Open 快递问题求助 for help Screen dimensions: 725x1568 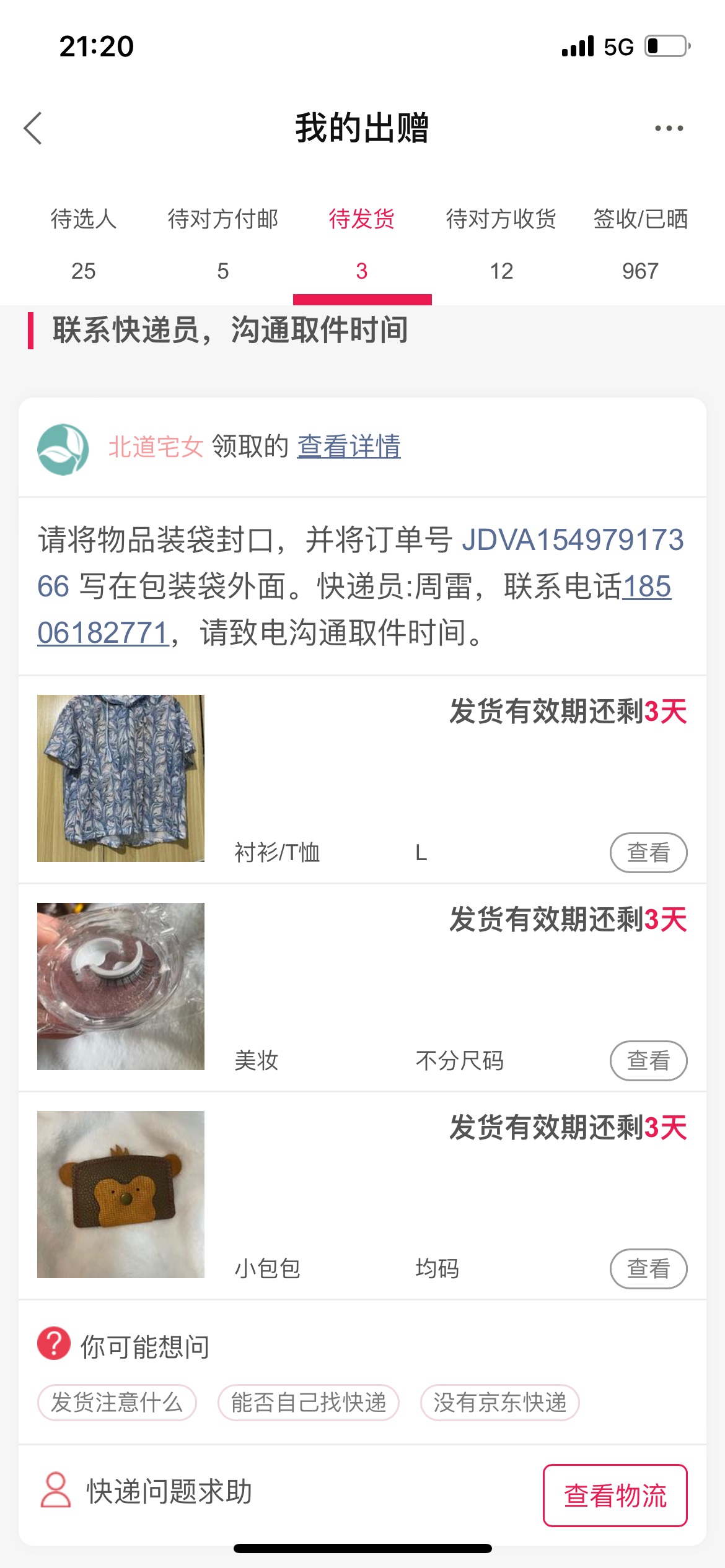[147, 1491]
